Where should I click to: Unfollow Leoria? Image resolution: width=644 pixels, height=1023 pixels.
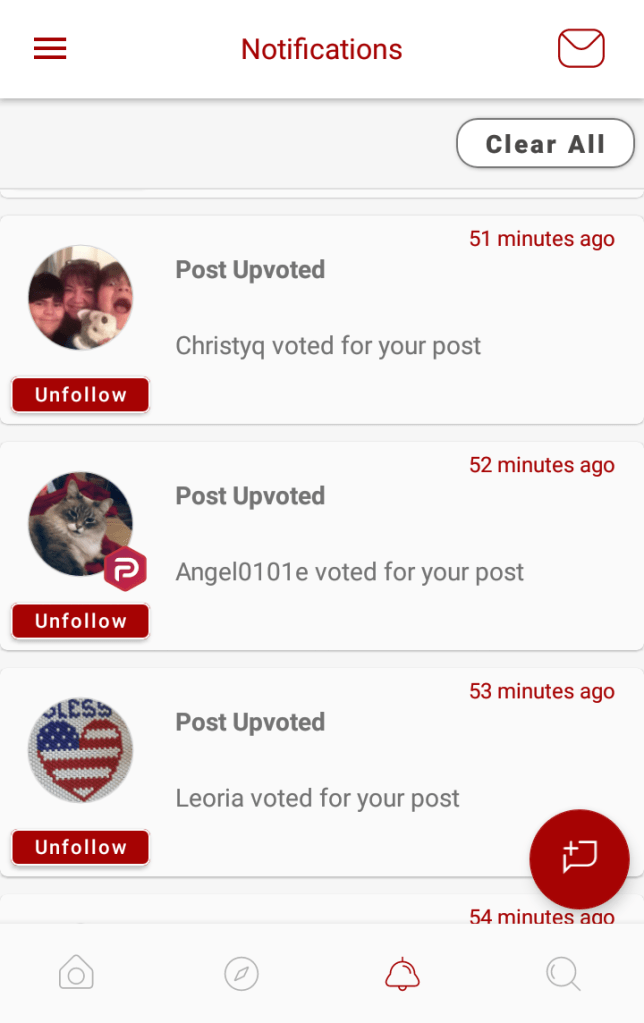(80, 847)
